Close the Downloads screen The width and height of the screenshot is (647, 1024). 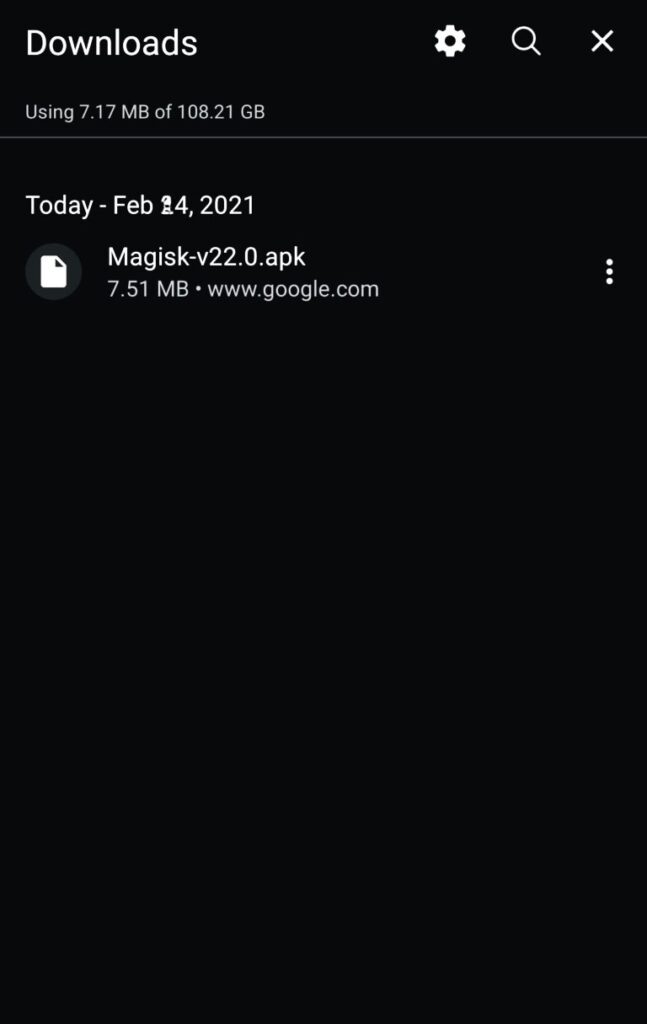coord(602,42)
